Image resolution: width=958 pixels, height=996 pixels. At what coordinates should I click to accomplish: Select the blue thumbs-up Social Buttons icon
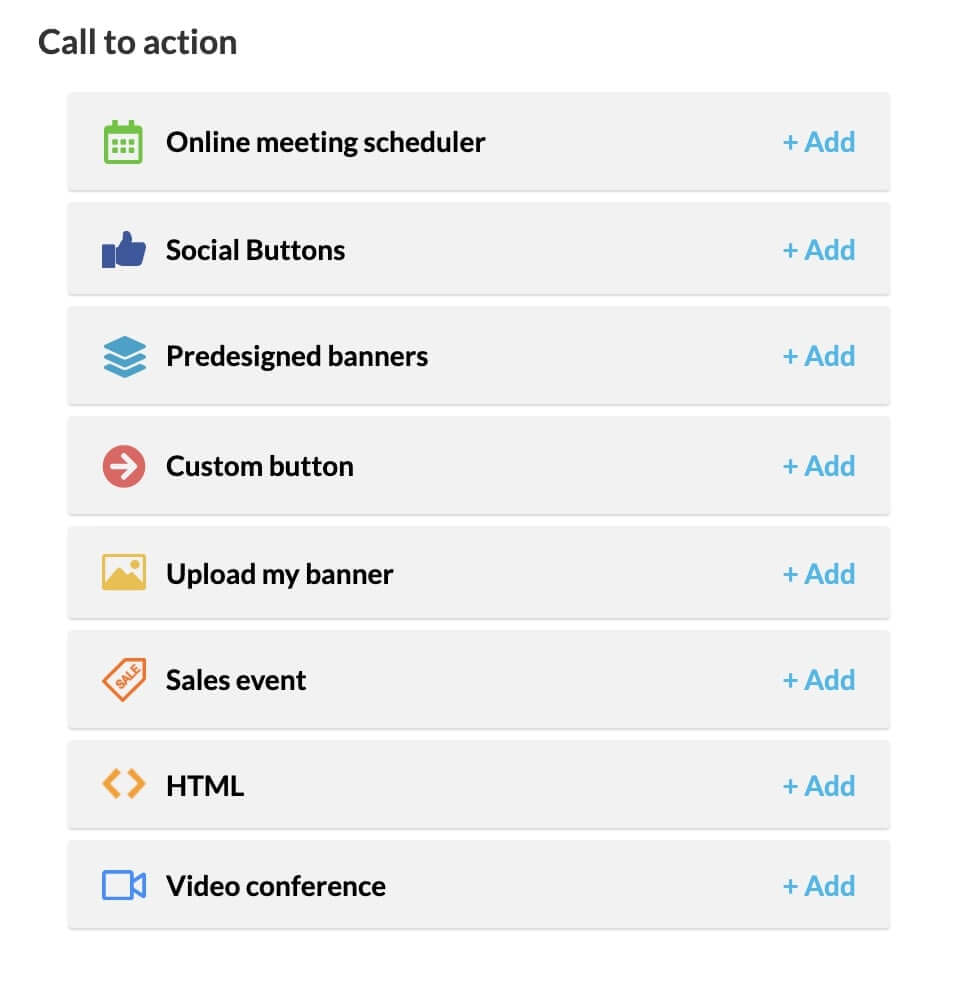[122, 249]
